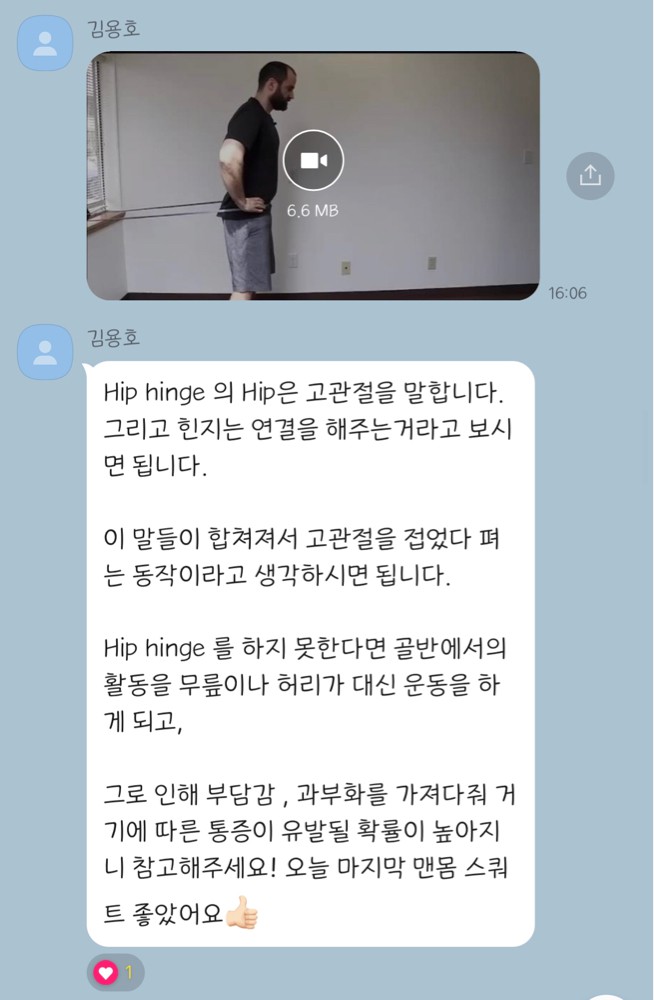Open 김용호's avatar beside the Hip hinge message
This screenshot has width=654, height=1000.
click(x=45, y=351)
